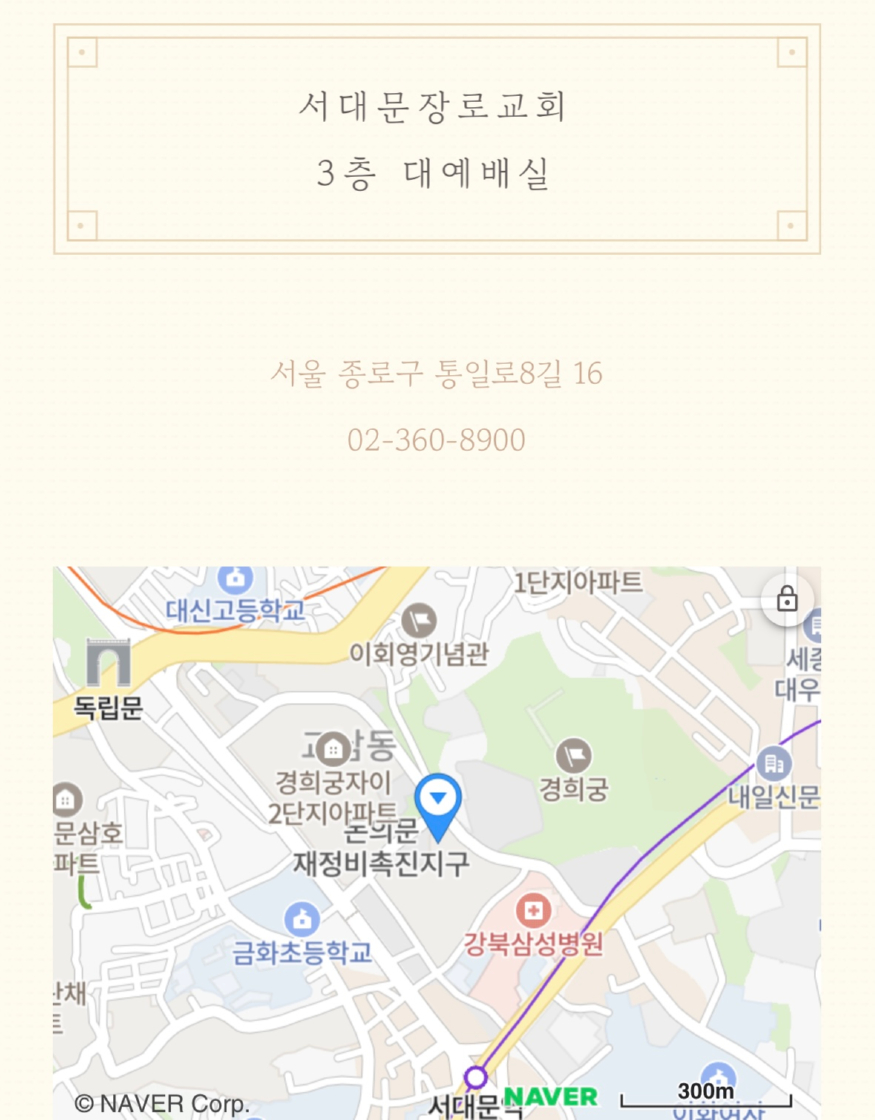The image size is (875, 1120).
Task: Click the address 서울 종로구 통일로8길 16
Action: point(437,372)
